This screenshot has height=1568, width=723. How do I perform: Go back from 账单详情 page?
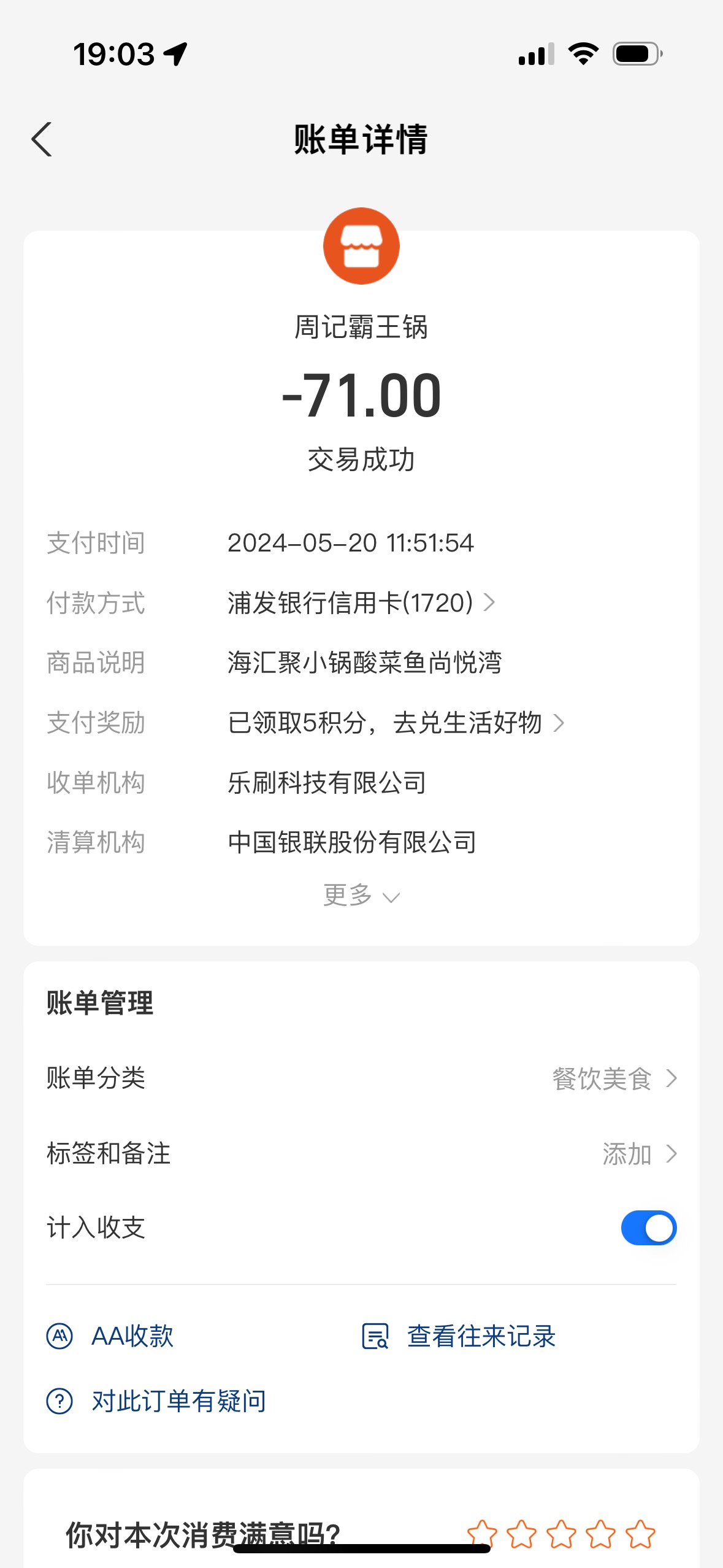tap(42, 140)
